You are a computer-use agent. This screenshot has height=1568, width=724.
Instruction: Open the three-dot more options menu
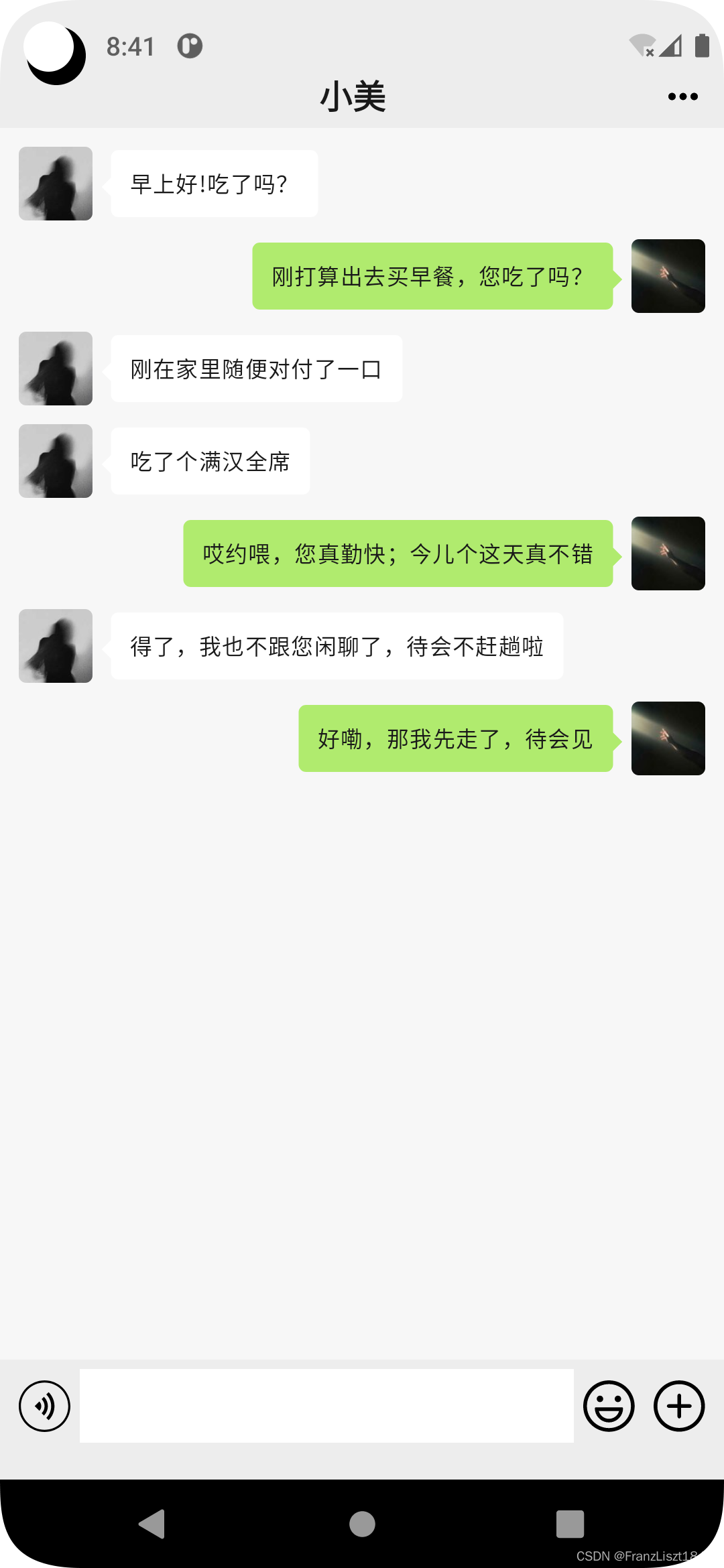point(682,96)
